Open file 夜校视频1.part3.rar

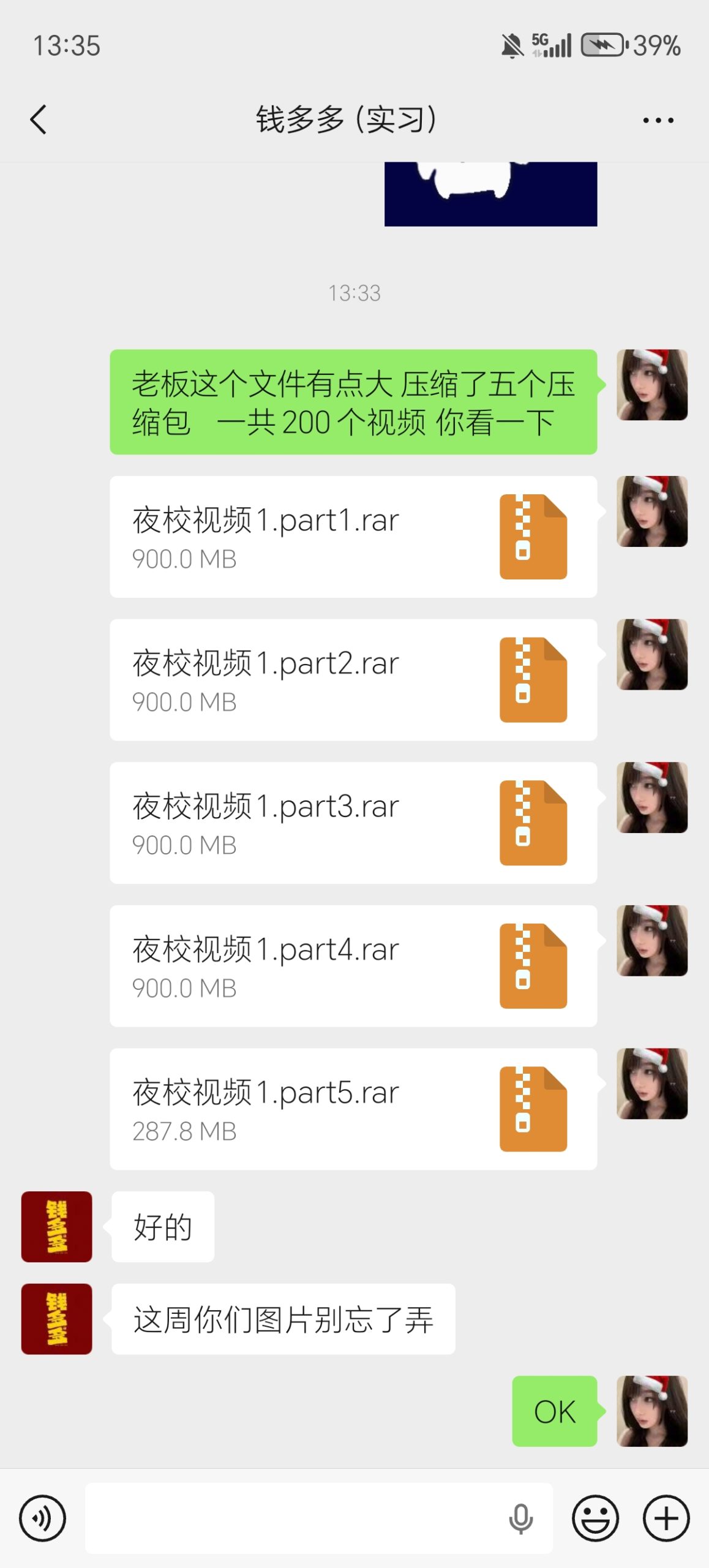pos(353,823)
